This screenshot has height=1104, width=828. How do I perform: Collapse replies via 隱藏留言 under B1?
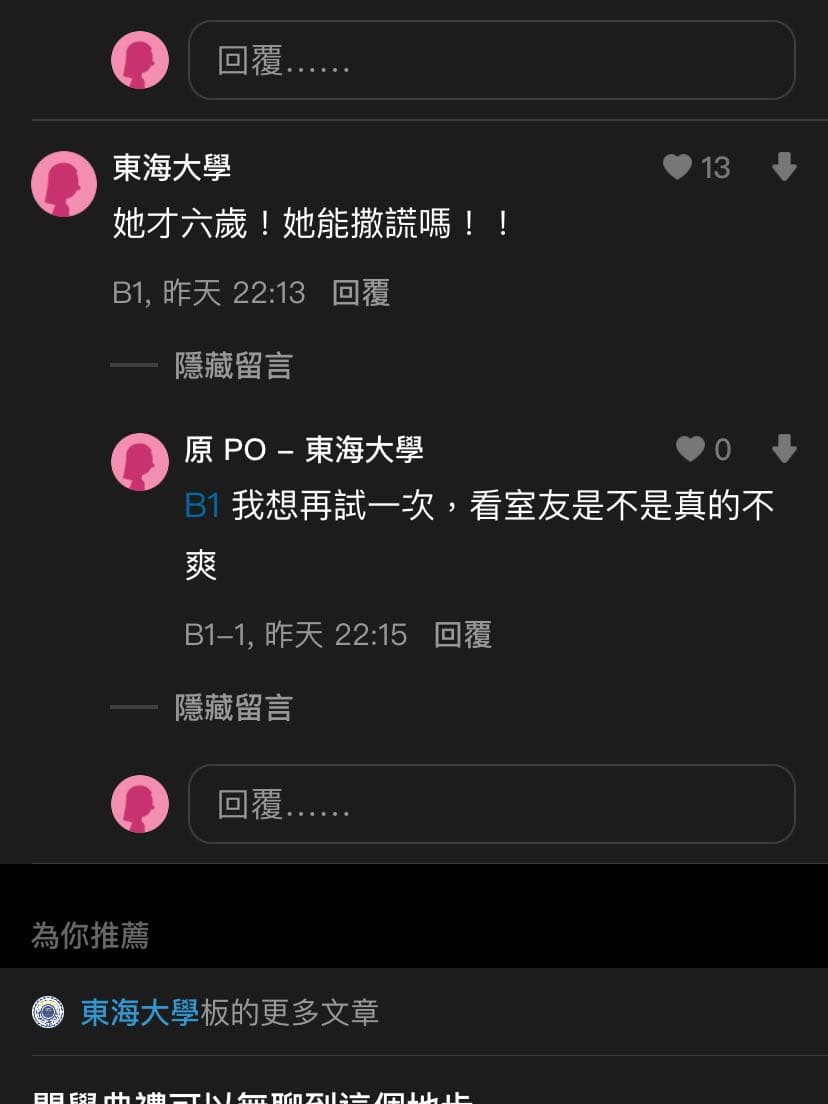[233, 366]
